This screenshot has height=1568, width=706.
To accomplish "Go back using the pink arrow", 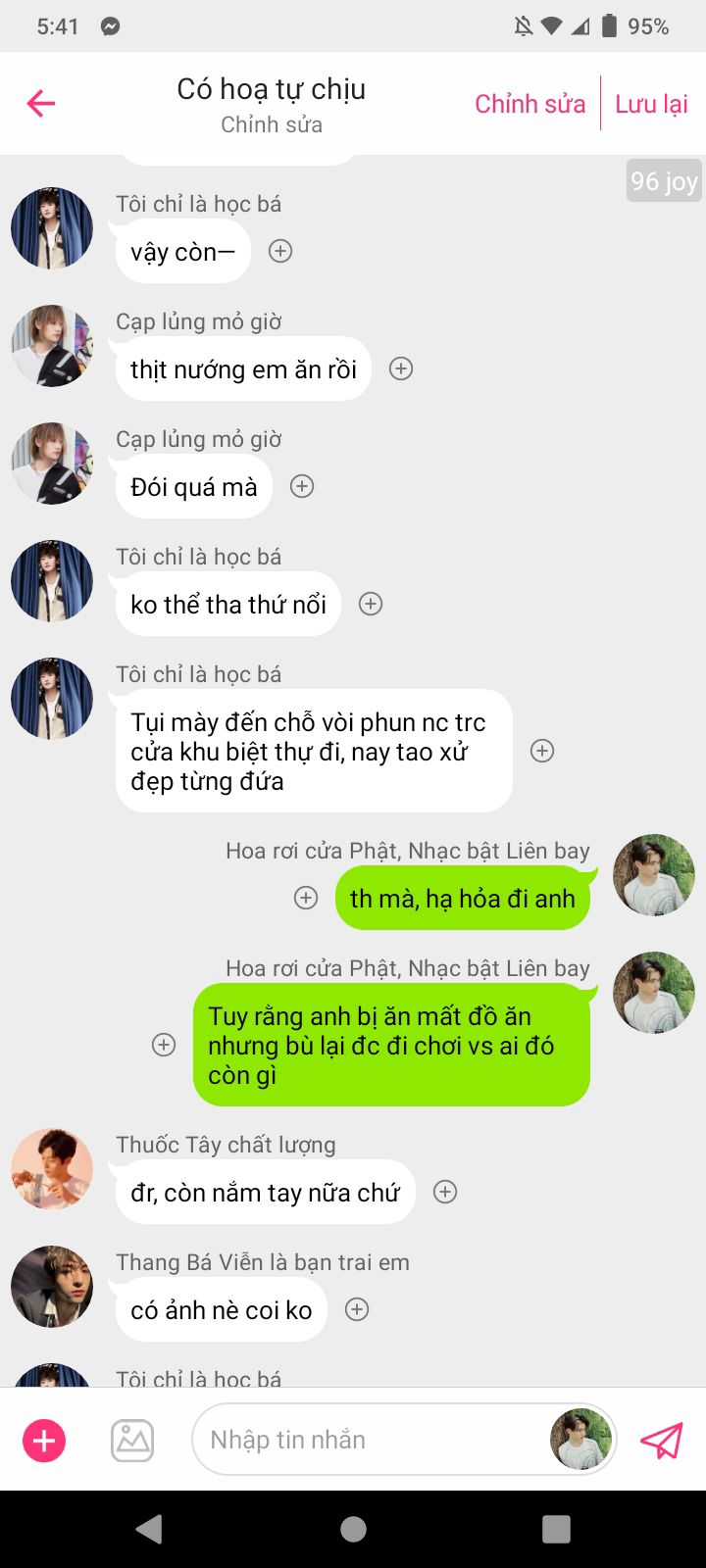I will [41, 103].
